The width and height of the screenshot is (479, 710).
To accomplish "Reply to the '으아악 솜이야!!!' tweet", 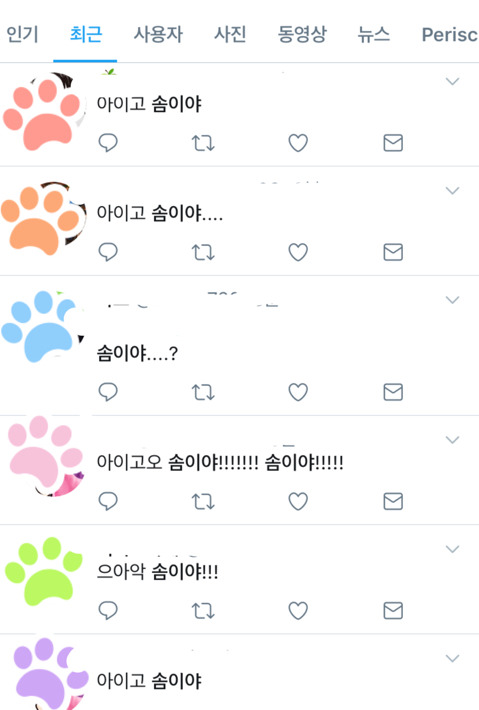I will pyautogui.click(x=108, y=610).
